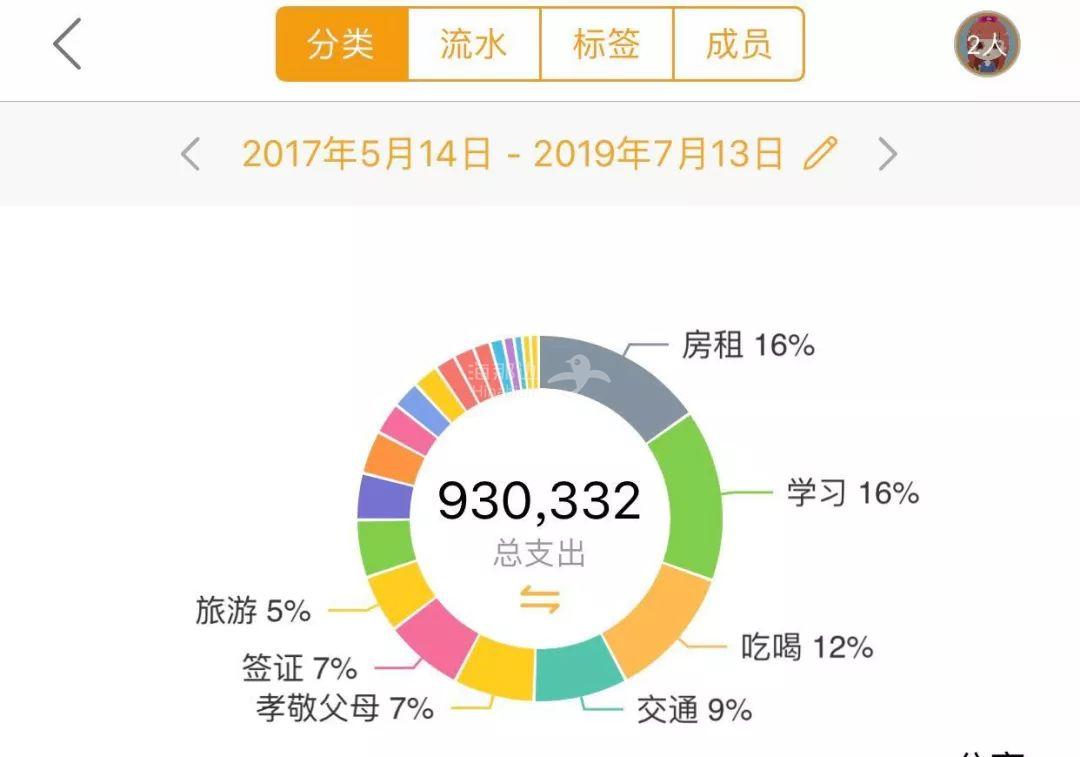Go back using the top-left arrow
The image size is (1080, 757).
click(x=67, y=45)
